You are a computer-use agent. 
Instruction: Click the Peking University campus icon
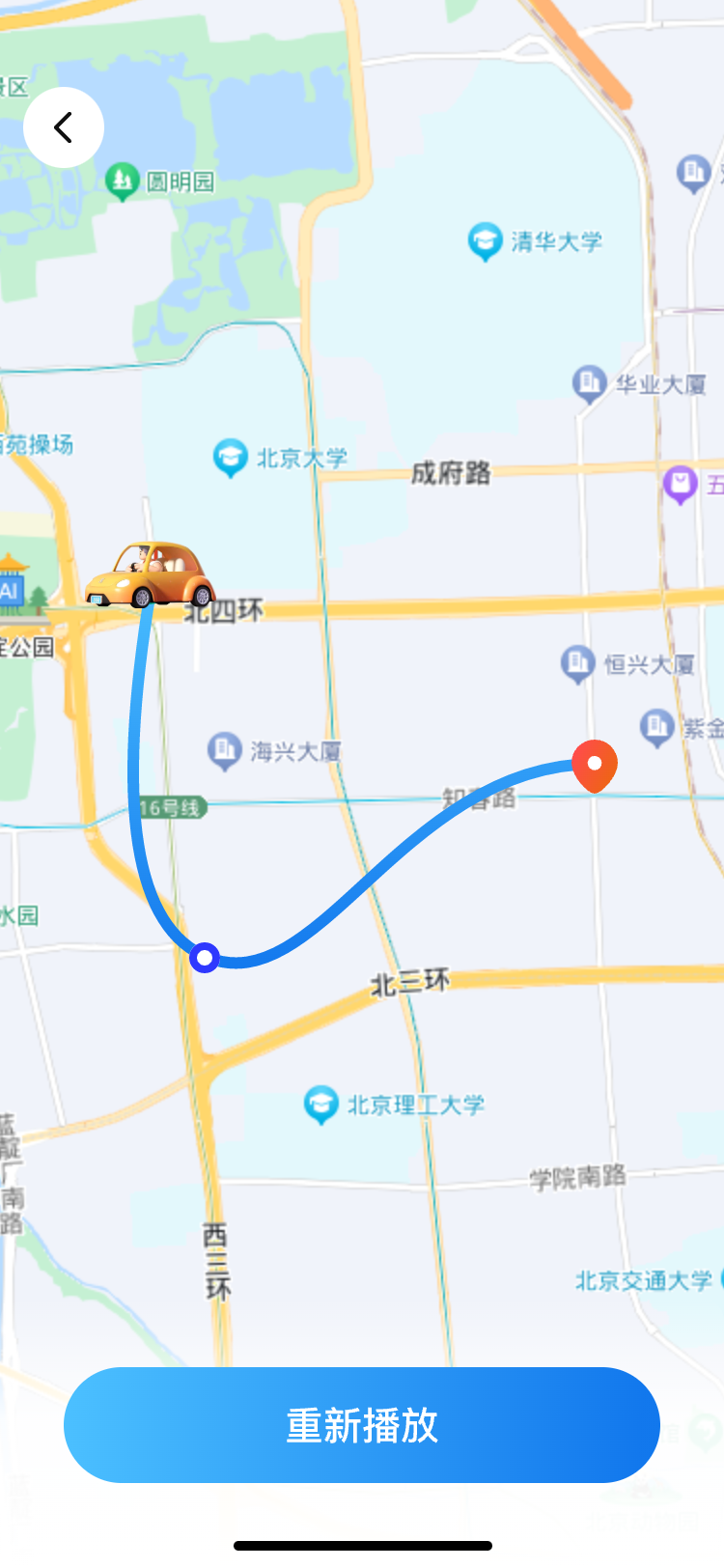231,458
